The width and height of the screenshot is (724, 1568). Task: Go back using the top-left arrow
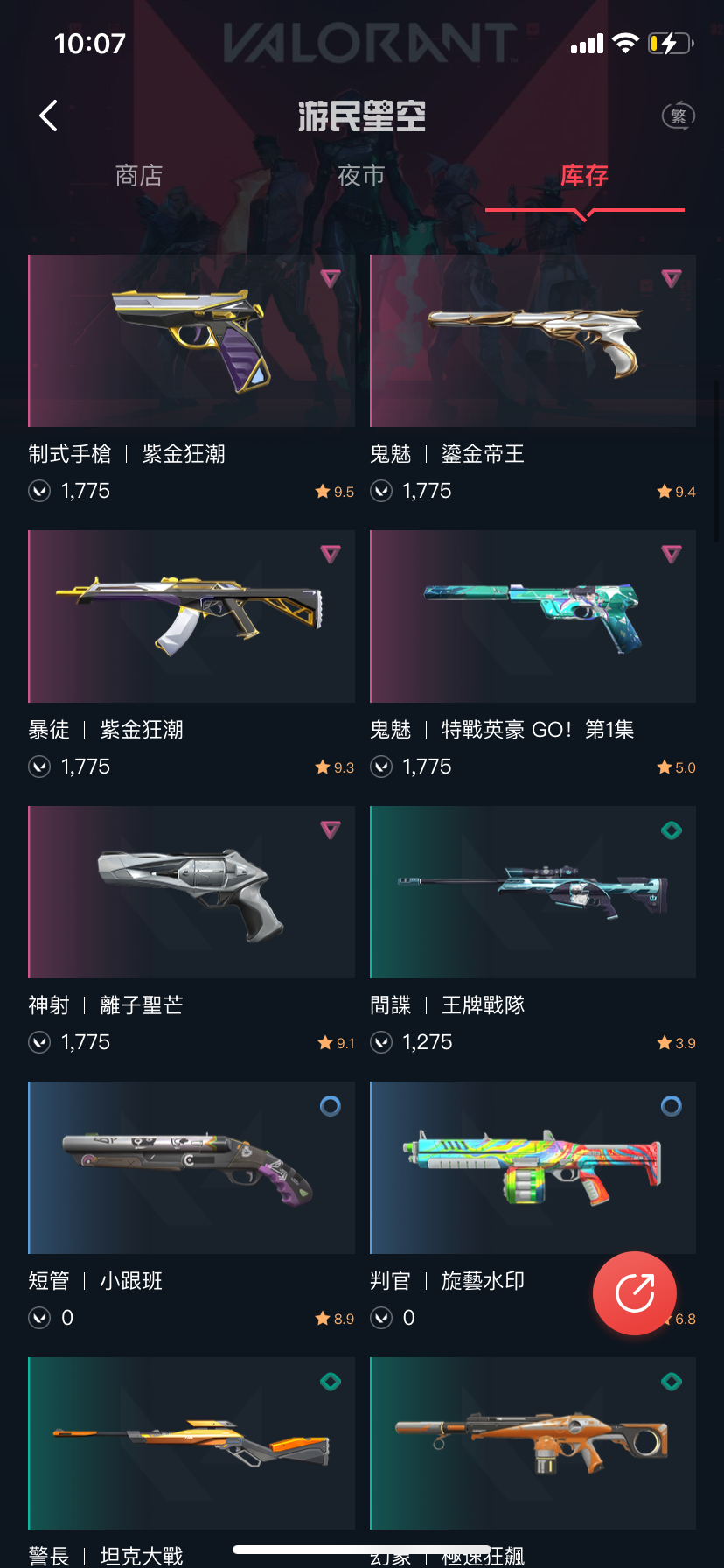click(x=49, y=115)
